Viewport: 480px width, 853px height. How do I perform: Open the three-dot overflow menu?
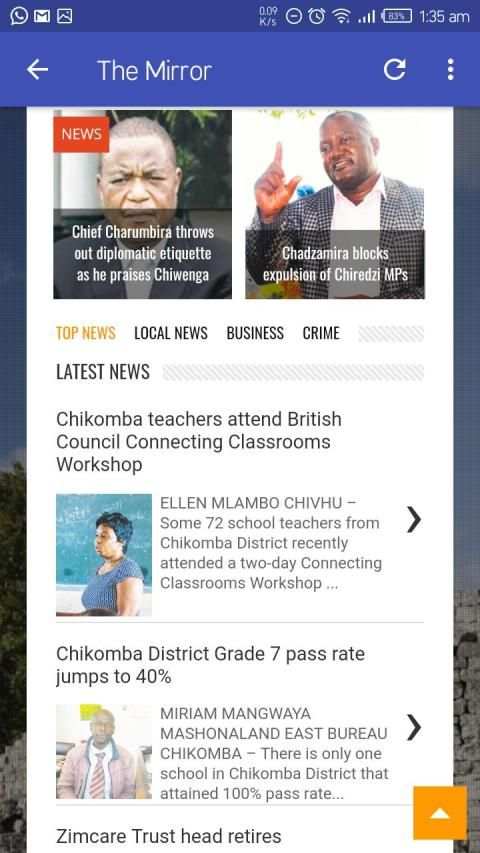pos(451,70)
